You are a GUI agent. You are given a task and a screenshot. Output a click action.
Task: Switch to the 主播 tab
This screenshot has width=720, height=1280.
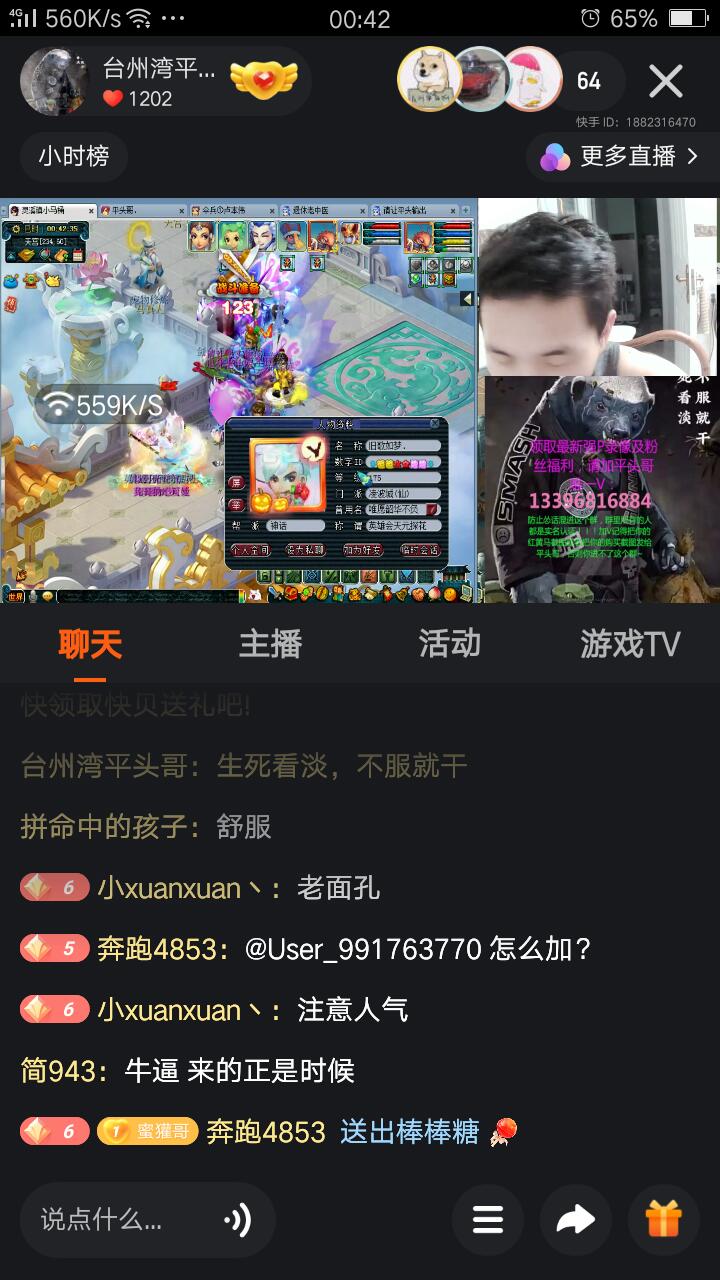coord(270,644)
